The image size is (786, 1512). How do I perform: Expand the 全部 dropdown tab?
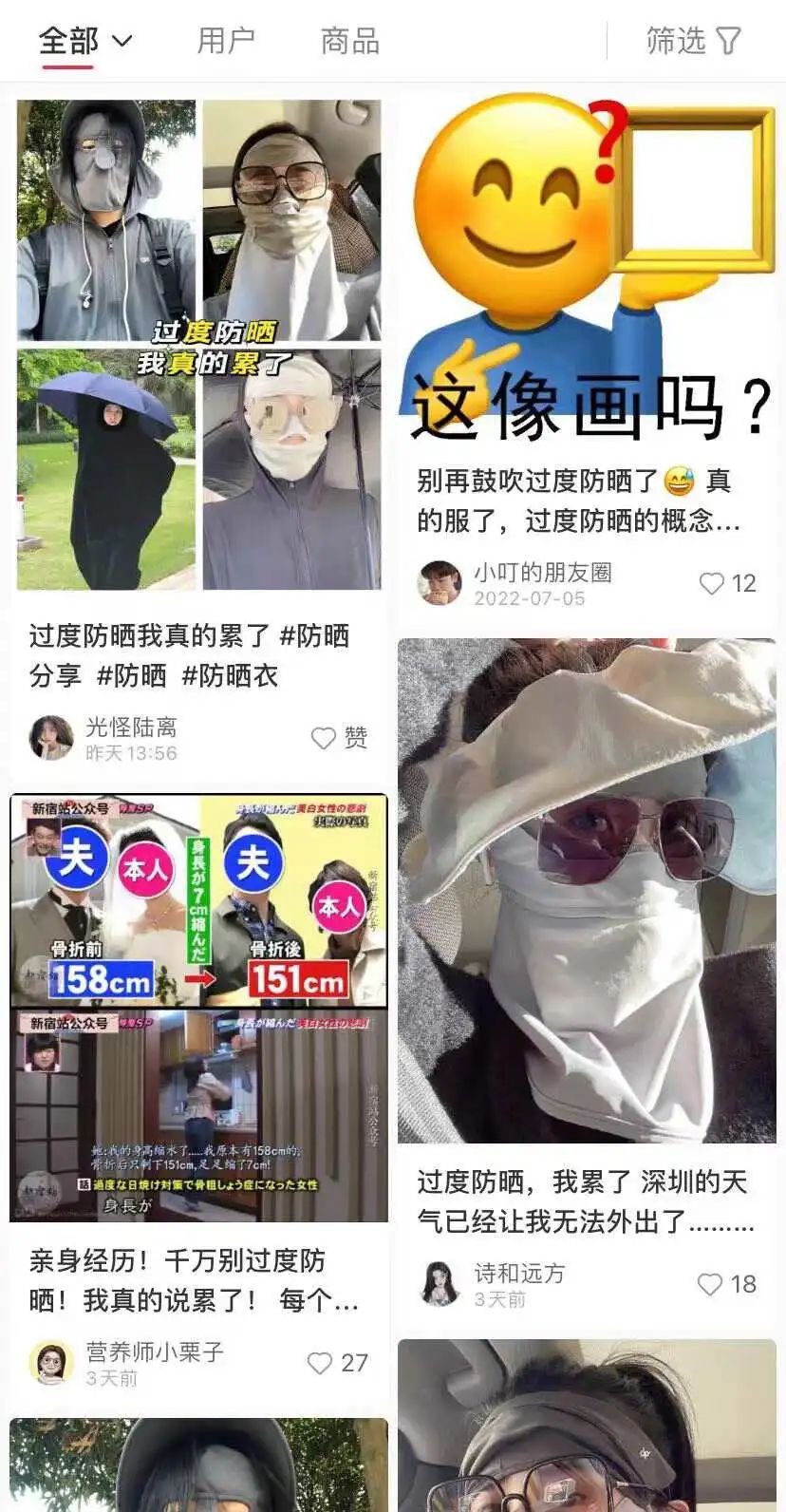tap(85, 41)
